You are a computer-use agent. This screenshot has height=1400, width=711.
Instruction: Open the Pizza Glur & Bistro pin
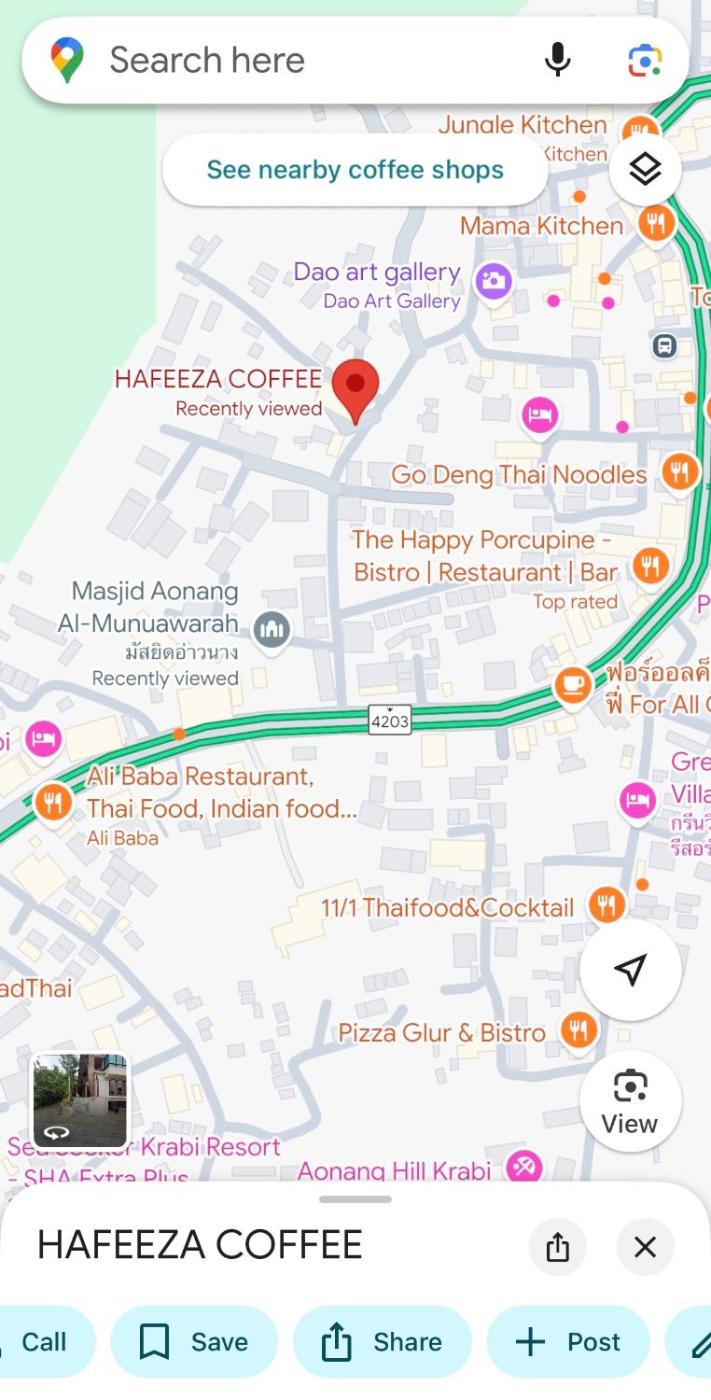578,1030
